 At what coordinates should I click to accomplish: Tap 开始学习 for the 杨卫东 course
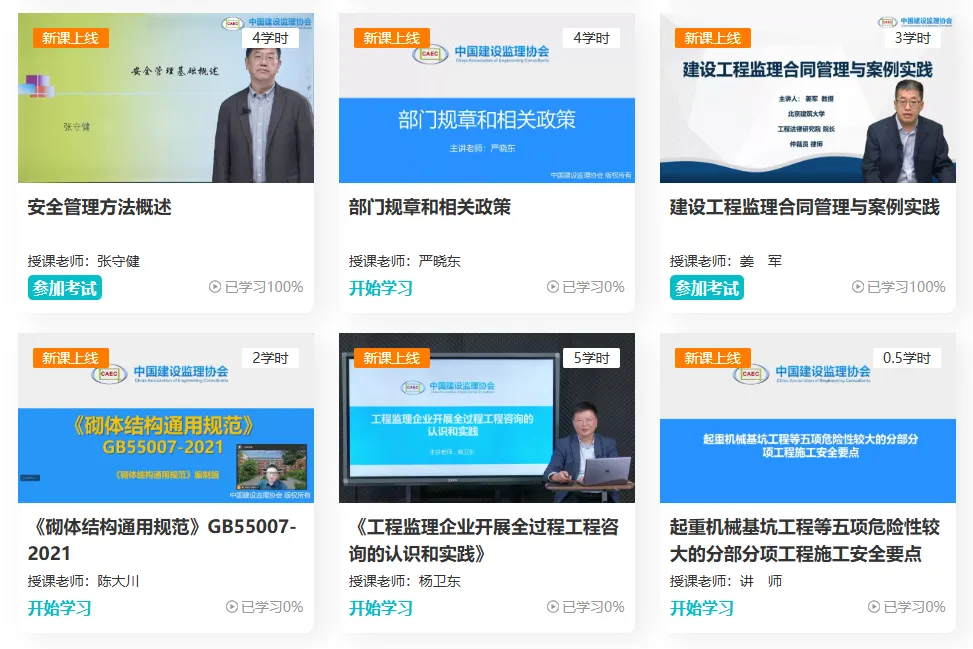coord(381,607)
